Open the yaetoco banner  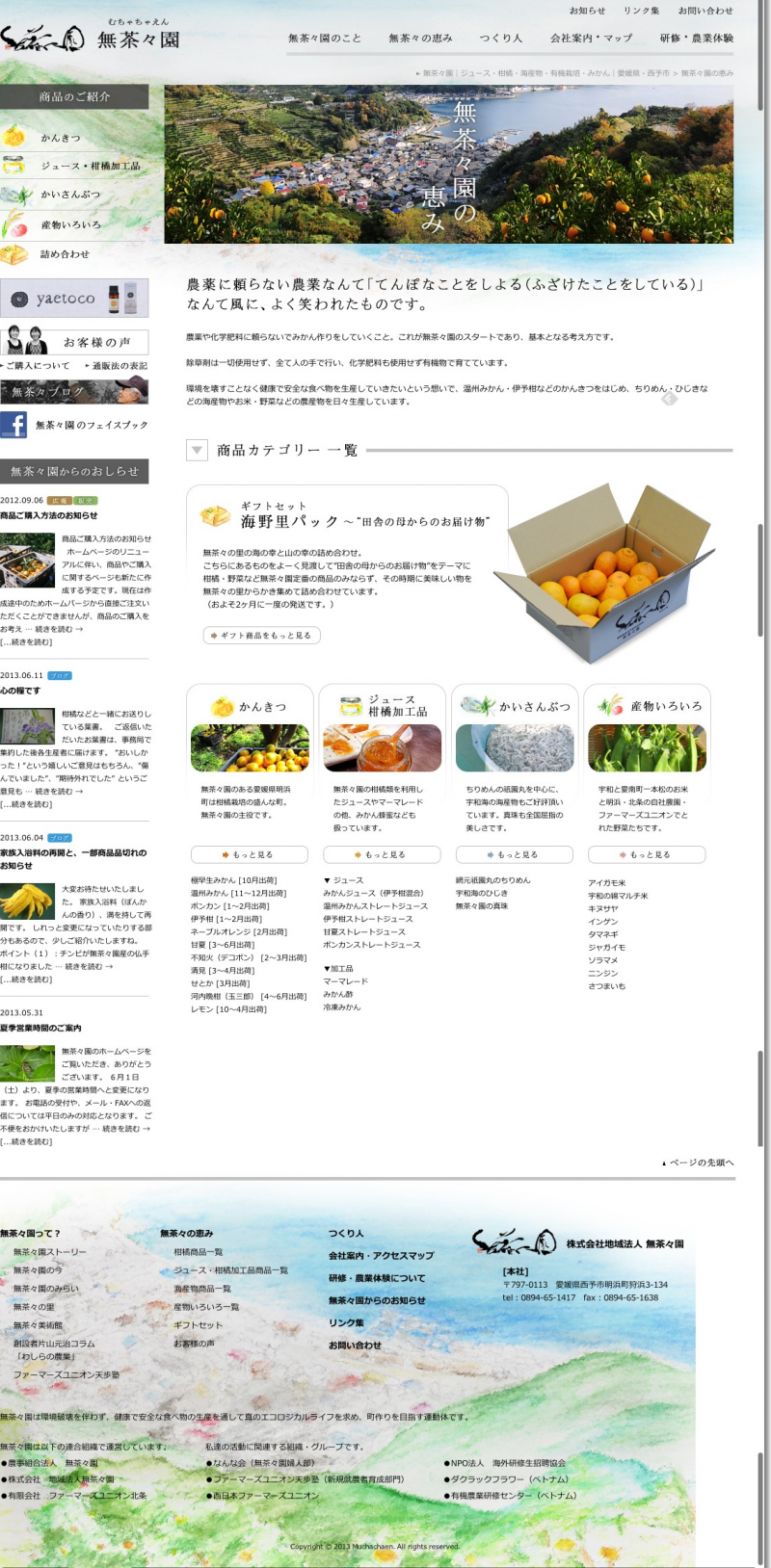(x=74, y=299)
